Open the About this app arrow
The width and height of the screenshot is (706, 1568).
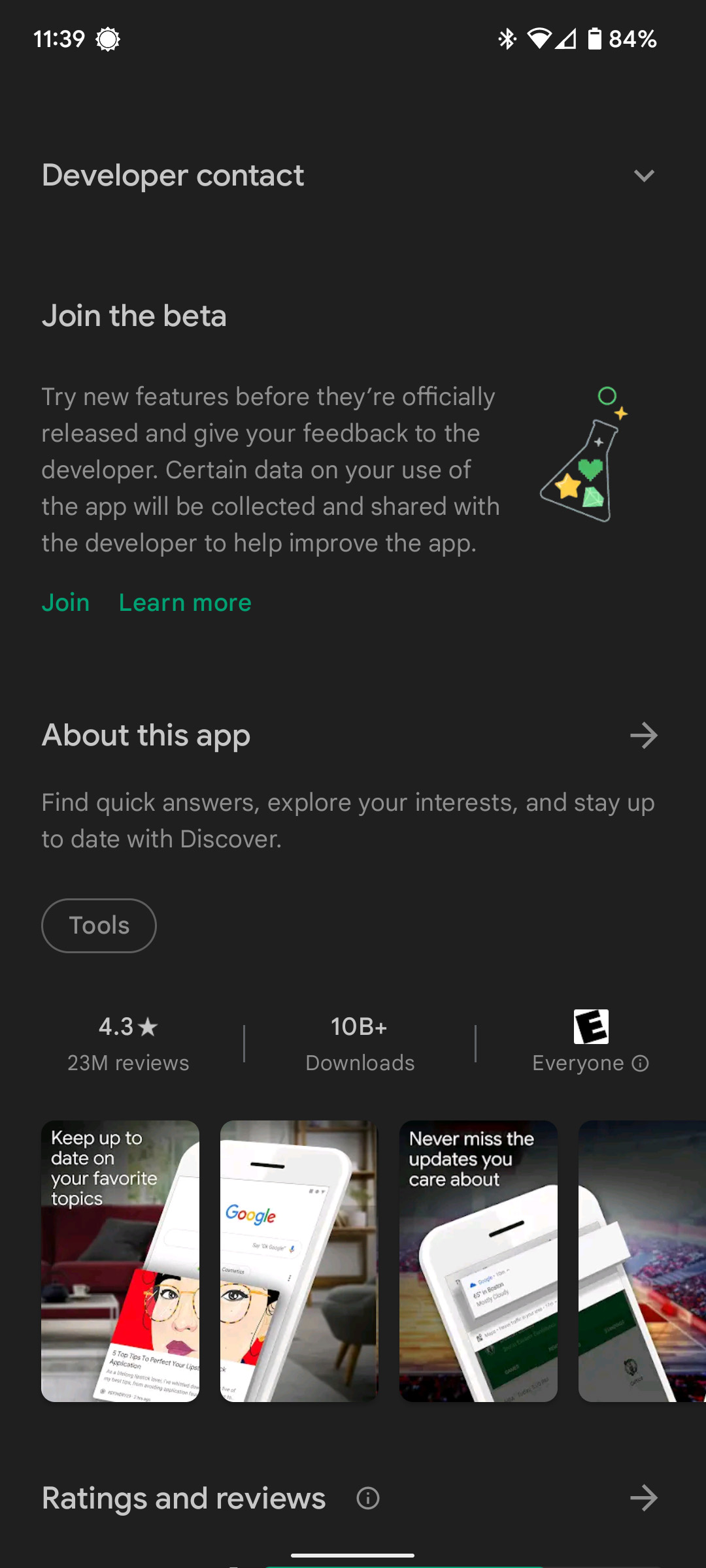pos(644,736)
